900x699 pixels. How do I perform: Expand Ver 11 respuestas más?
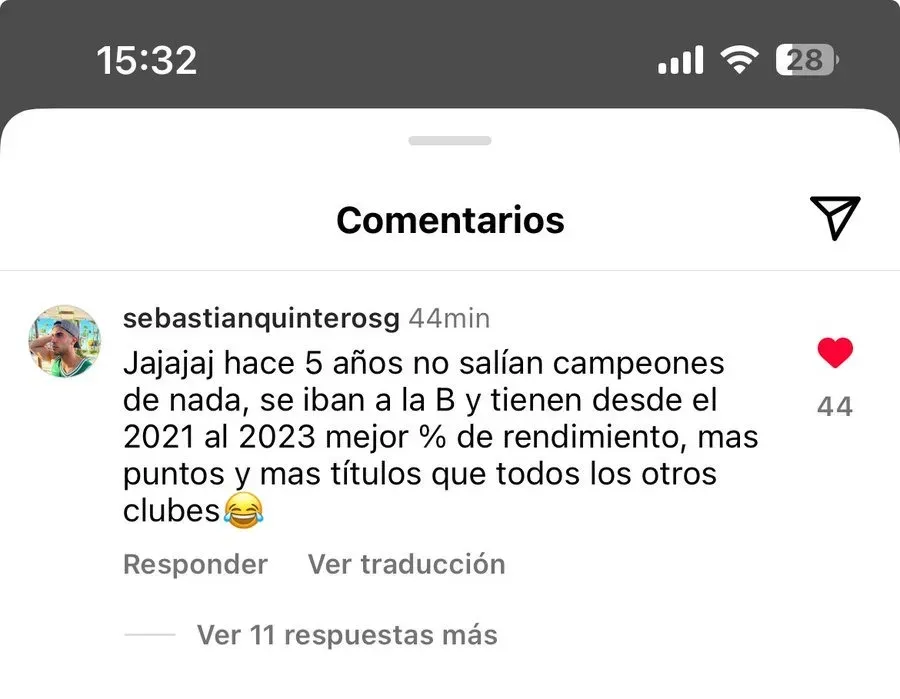pyautogui.click(x=346, y=634)
